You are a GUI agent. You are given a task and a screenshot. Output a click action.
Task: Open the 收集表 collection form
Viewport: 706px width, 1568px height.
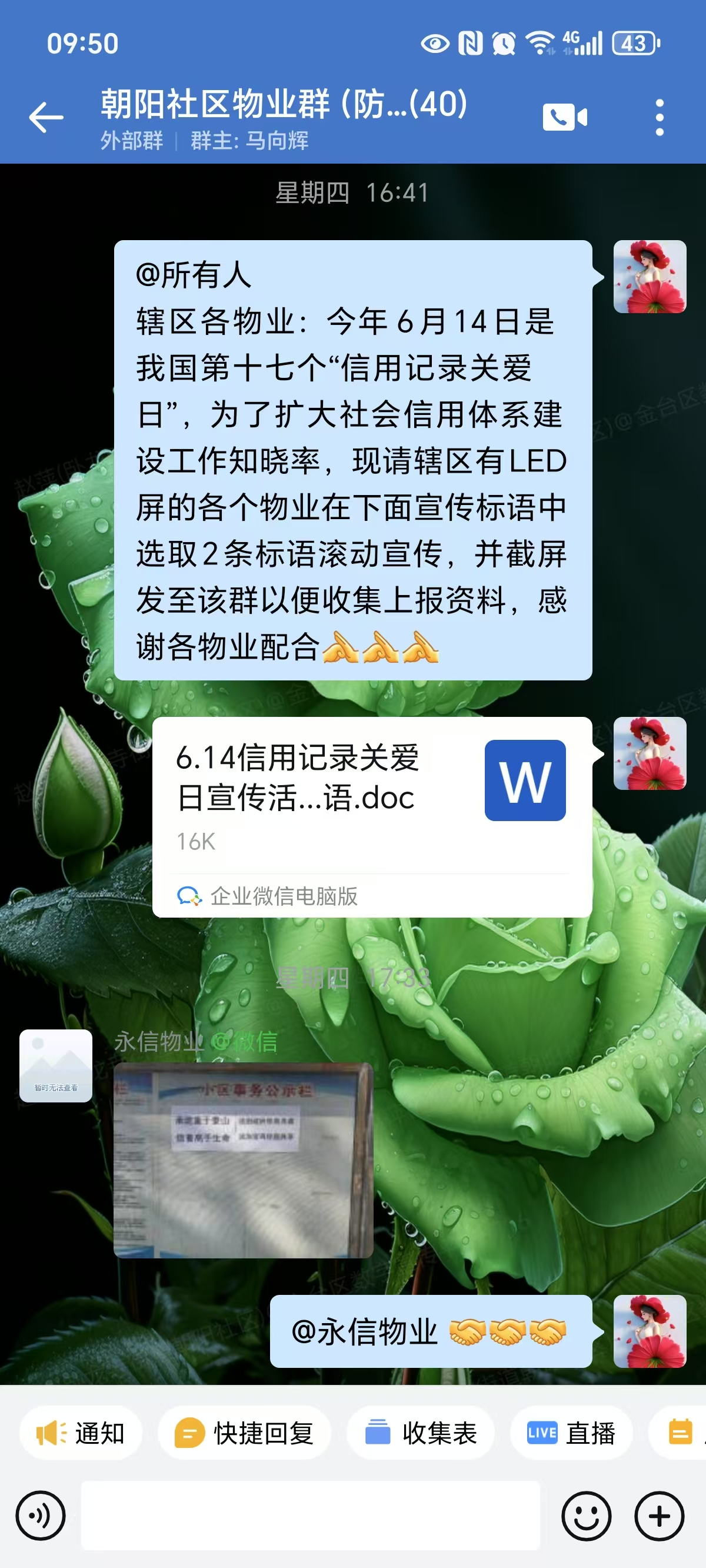pyautogui.click(x=421, y=1433)
